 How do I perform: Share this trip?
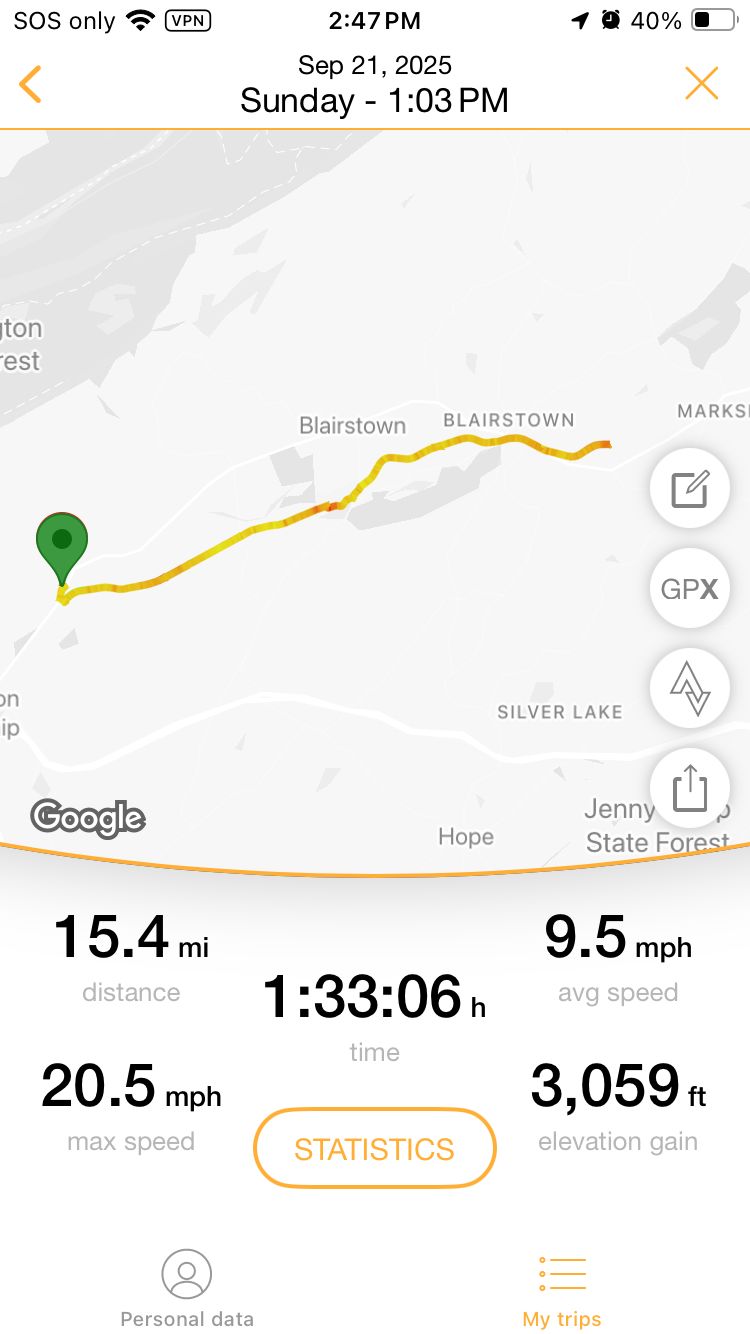690,788
